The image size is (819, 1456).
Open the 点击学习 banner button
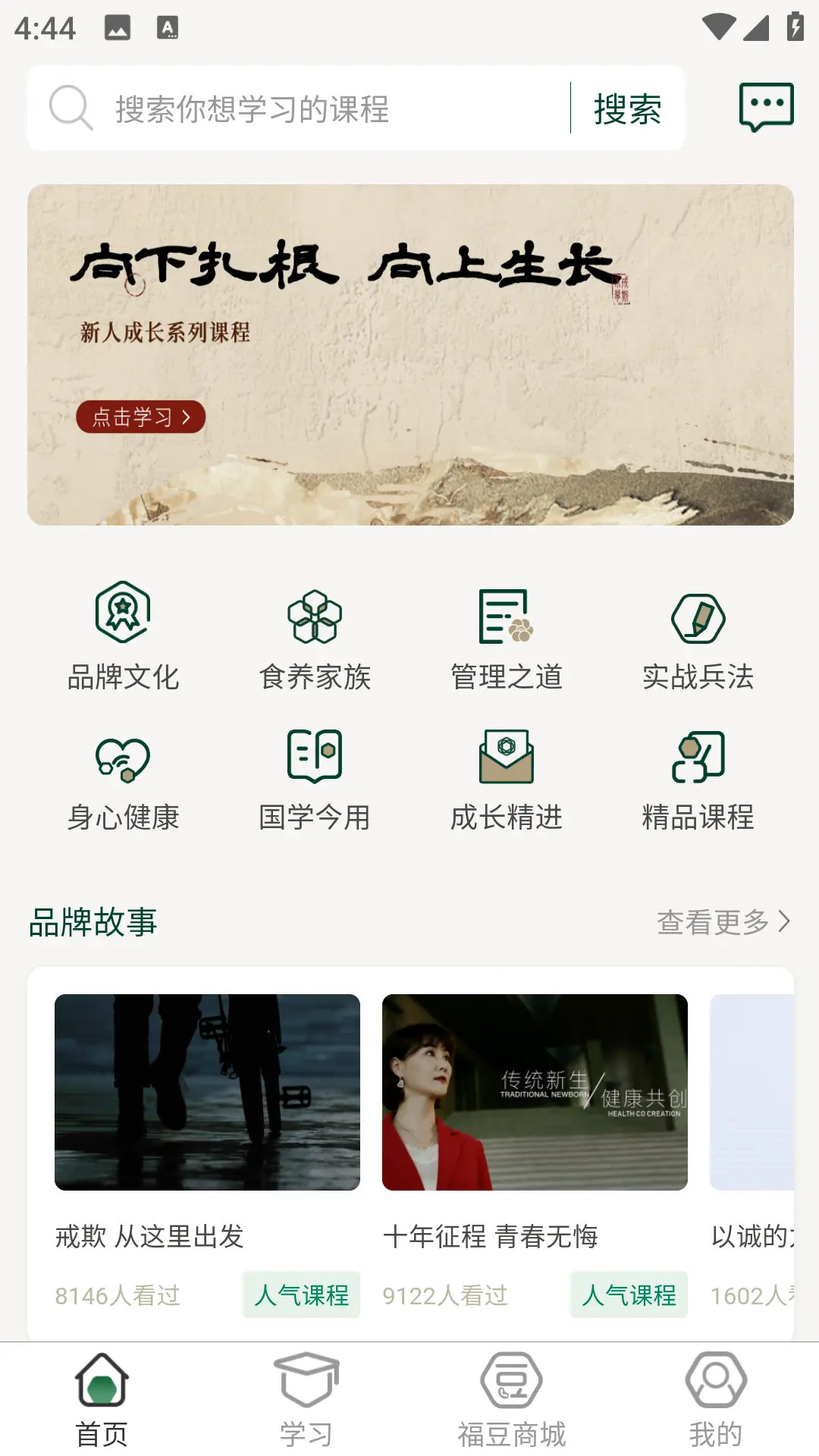click(140, 417)
